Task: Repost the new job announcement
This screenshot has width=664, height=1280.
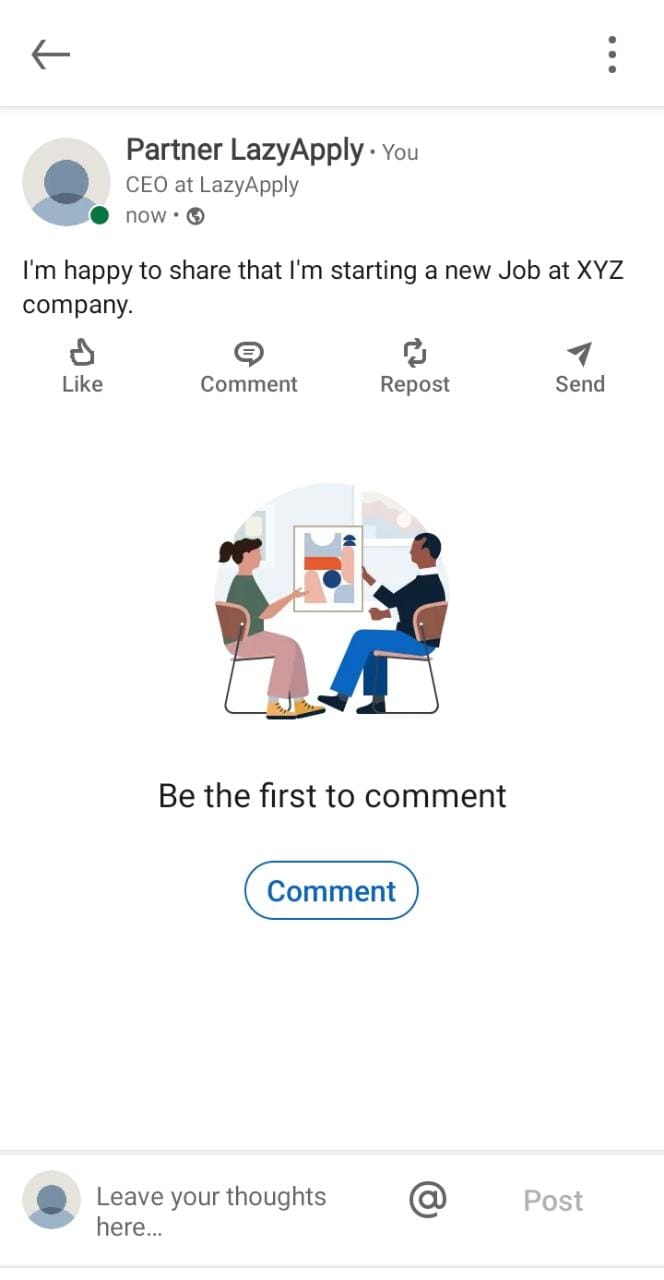Action: 415,367
